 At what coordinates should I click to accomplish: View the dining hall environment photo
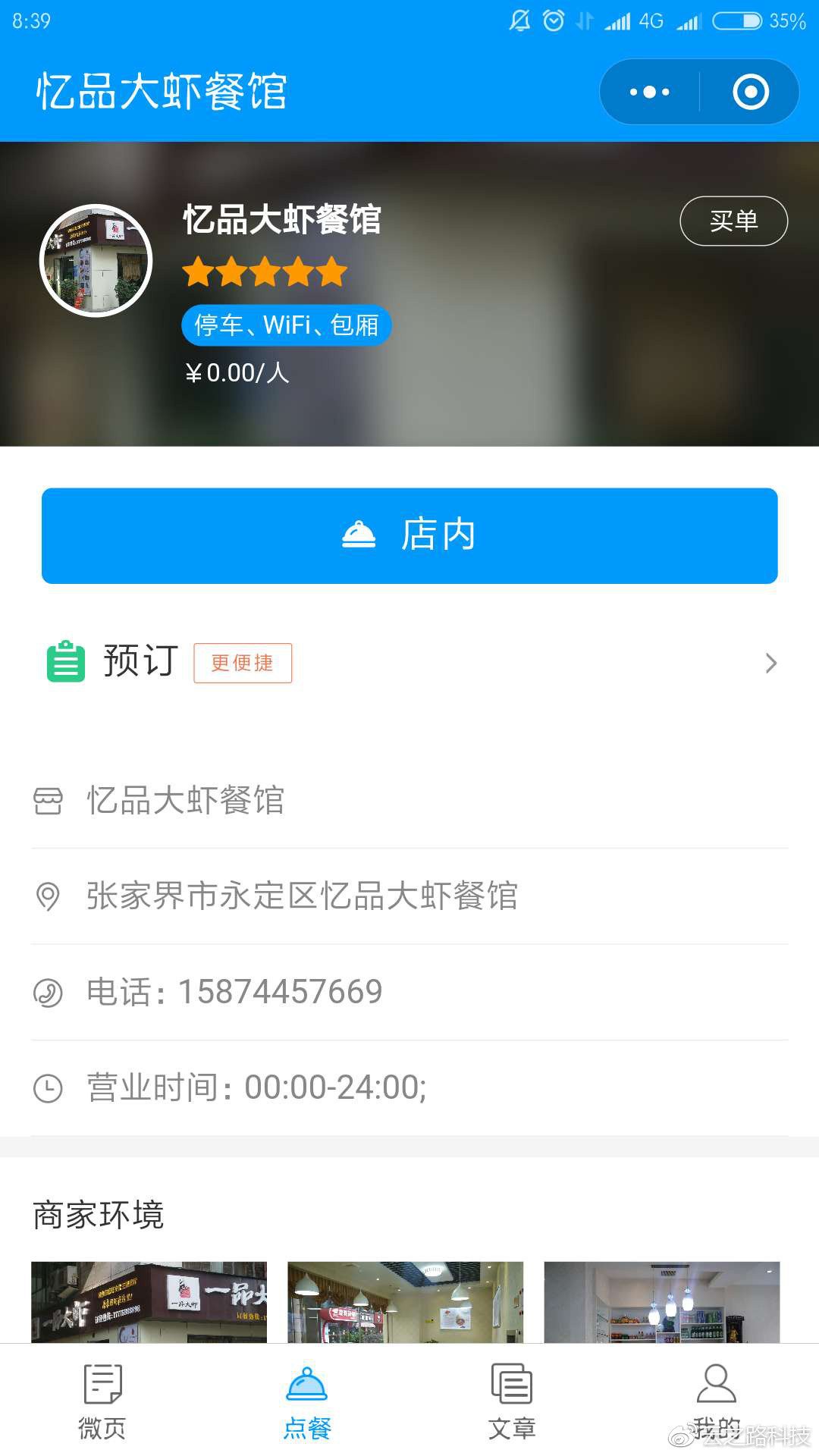(405, 1301)
